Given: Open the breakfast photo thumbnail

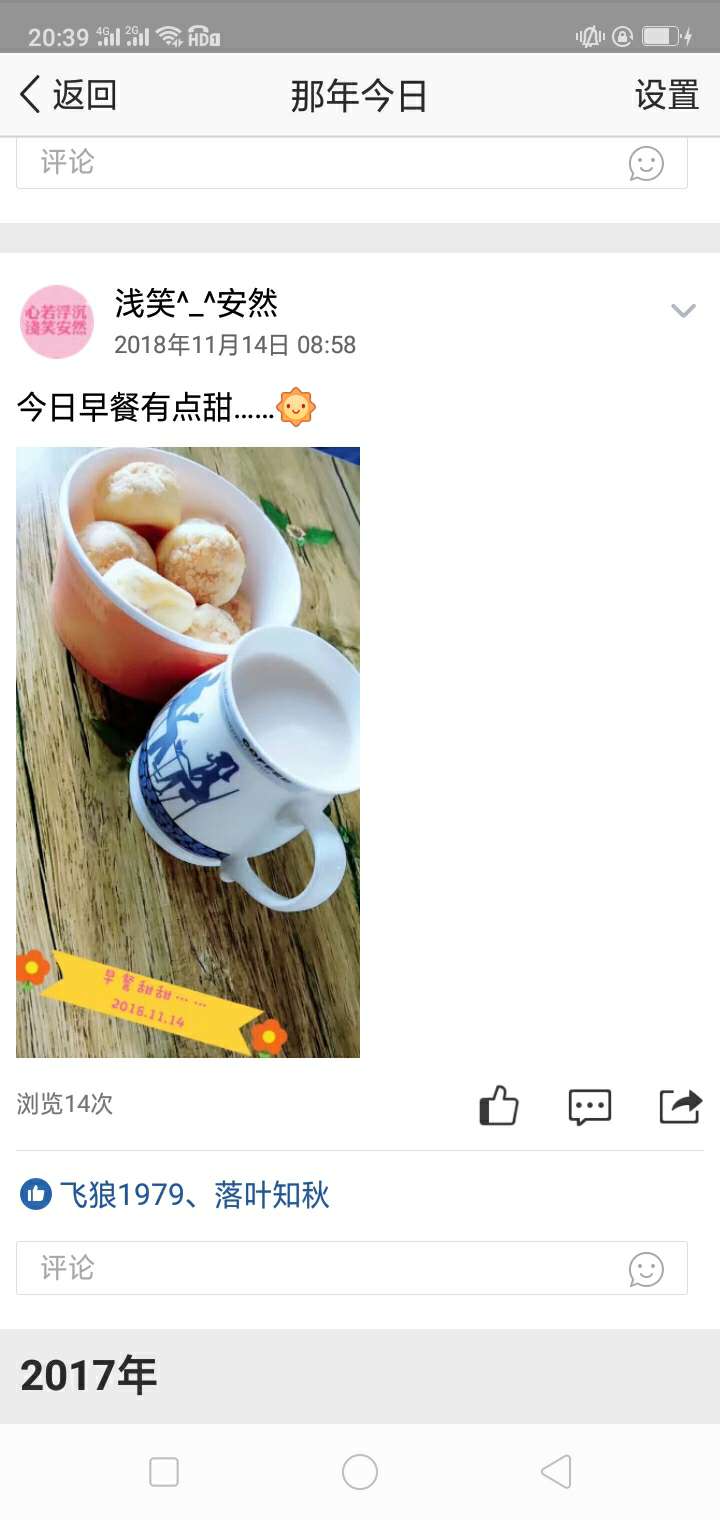Looking at the screenshot, I should [187, 751].
